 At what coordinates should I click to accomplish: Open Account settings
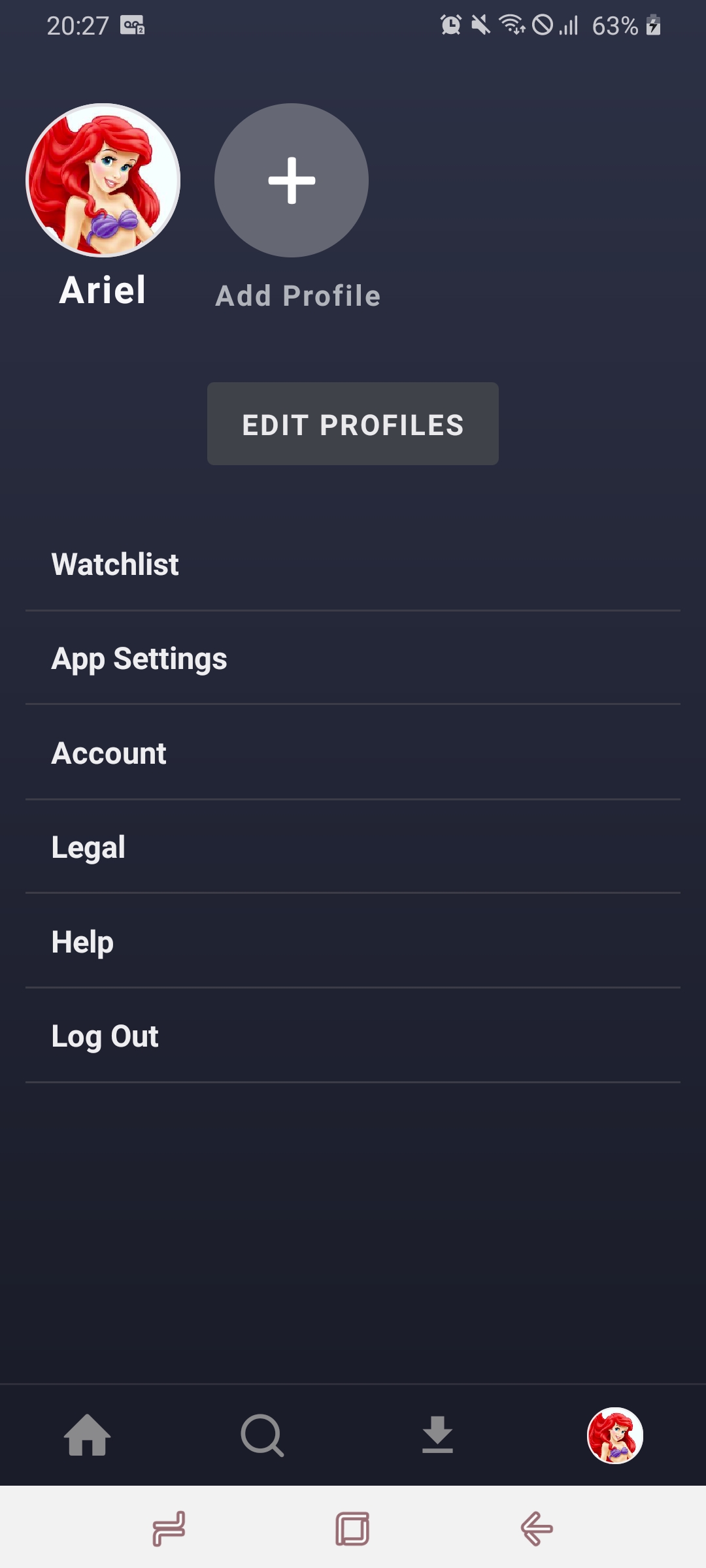[109, 753]
